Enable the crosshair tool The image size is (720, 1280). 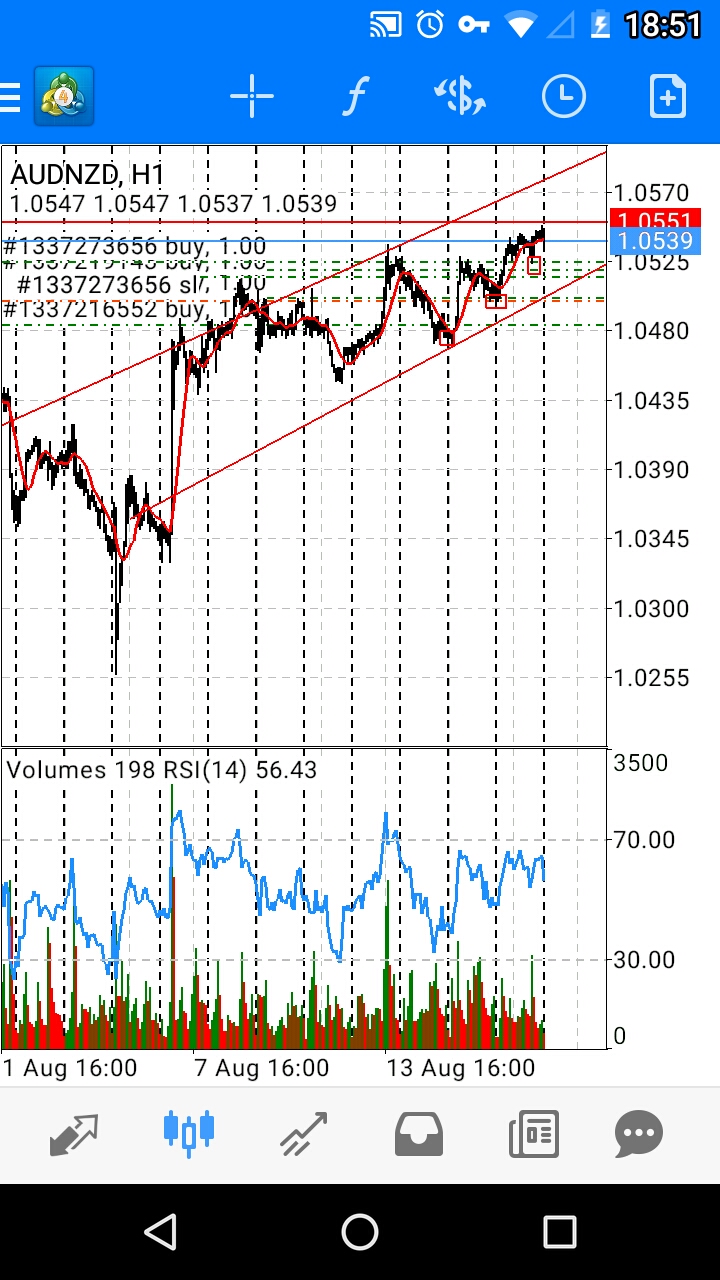point(251,97)
